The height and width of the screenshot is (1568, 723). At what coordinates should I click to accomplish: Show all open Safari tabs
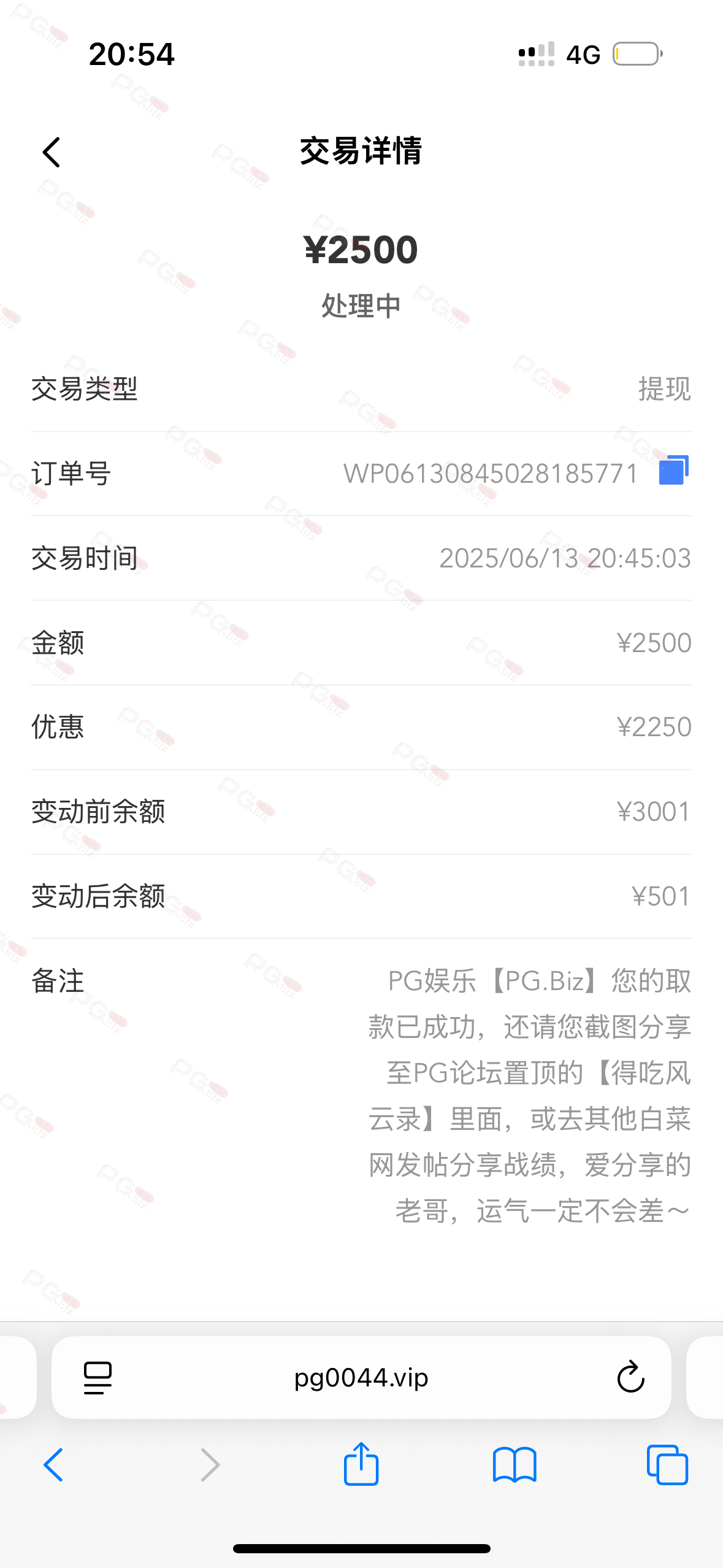pyautogui.click(x=667, y=1465)
